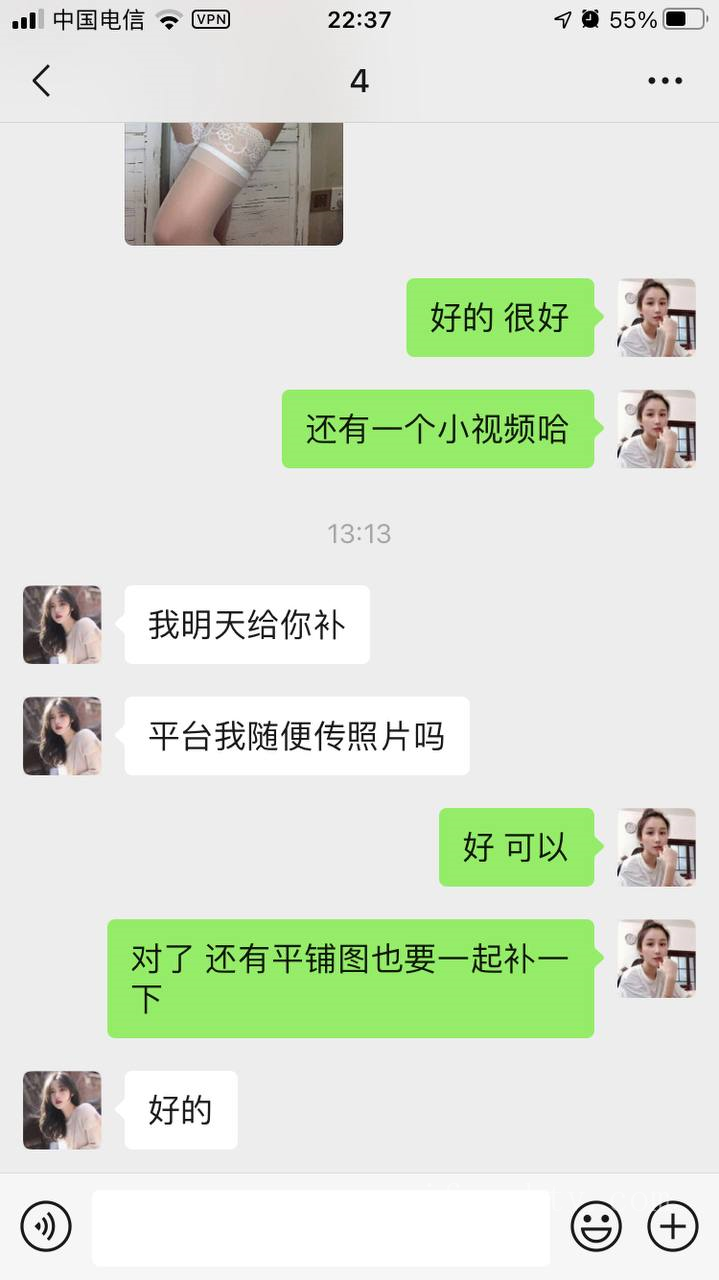Open the chat info overflow menu

[x=664, y=81]
